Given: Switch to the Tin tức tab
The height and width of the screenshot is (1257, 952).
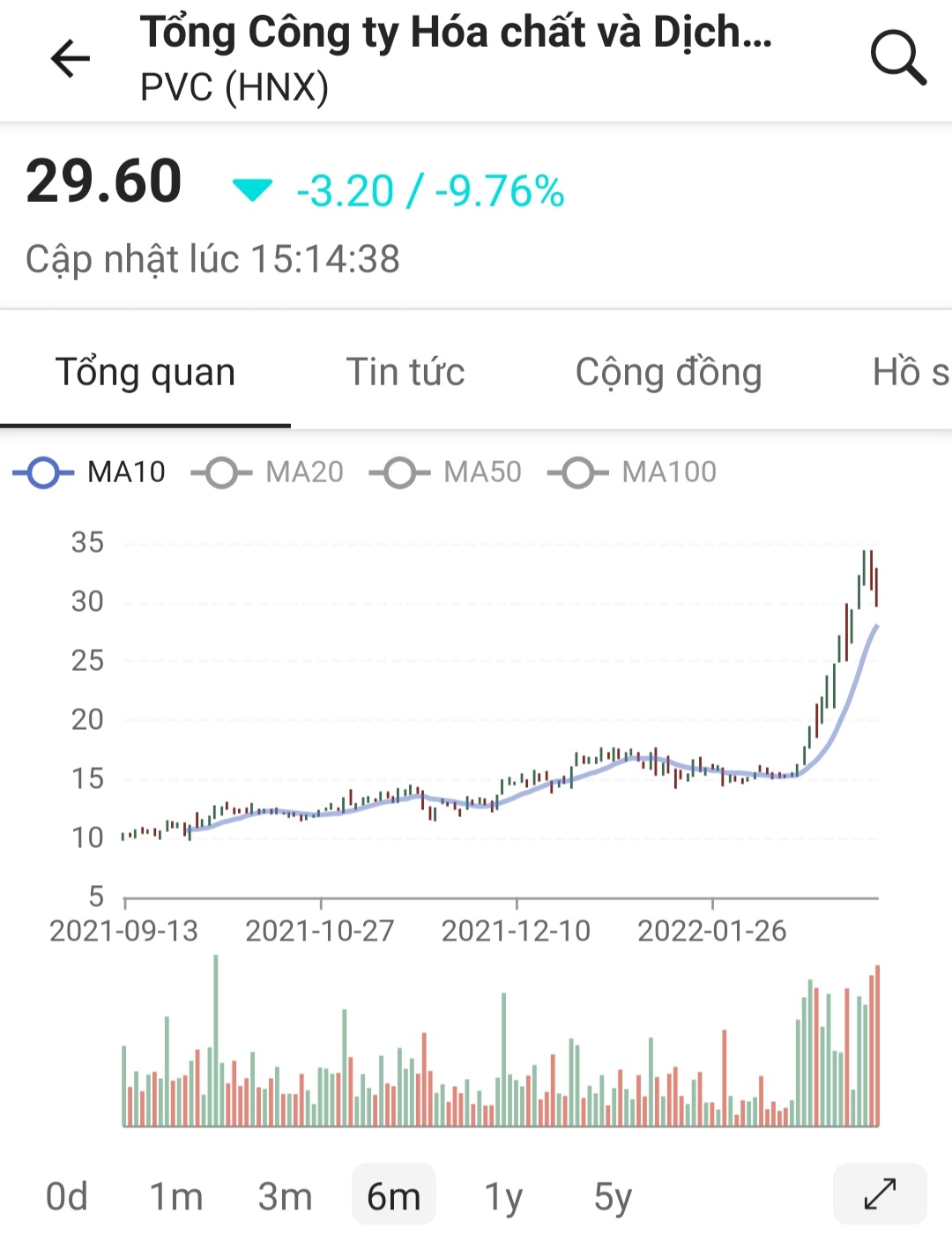Looking at the screenshot, I should point(405,372).
